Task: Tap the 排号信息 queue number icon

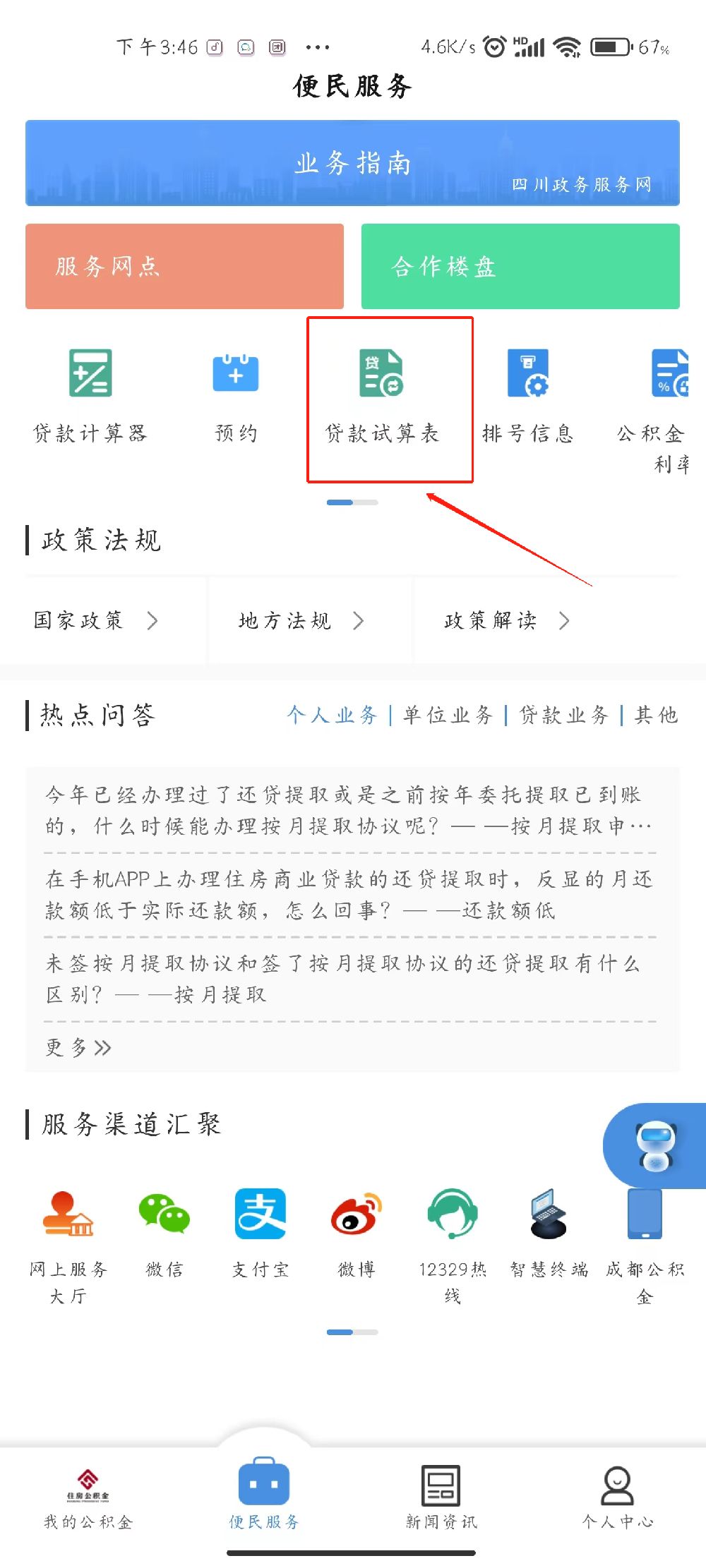Action: pos(528,395)
